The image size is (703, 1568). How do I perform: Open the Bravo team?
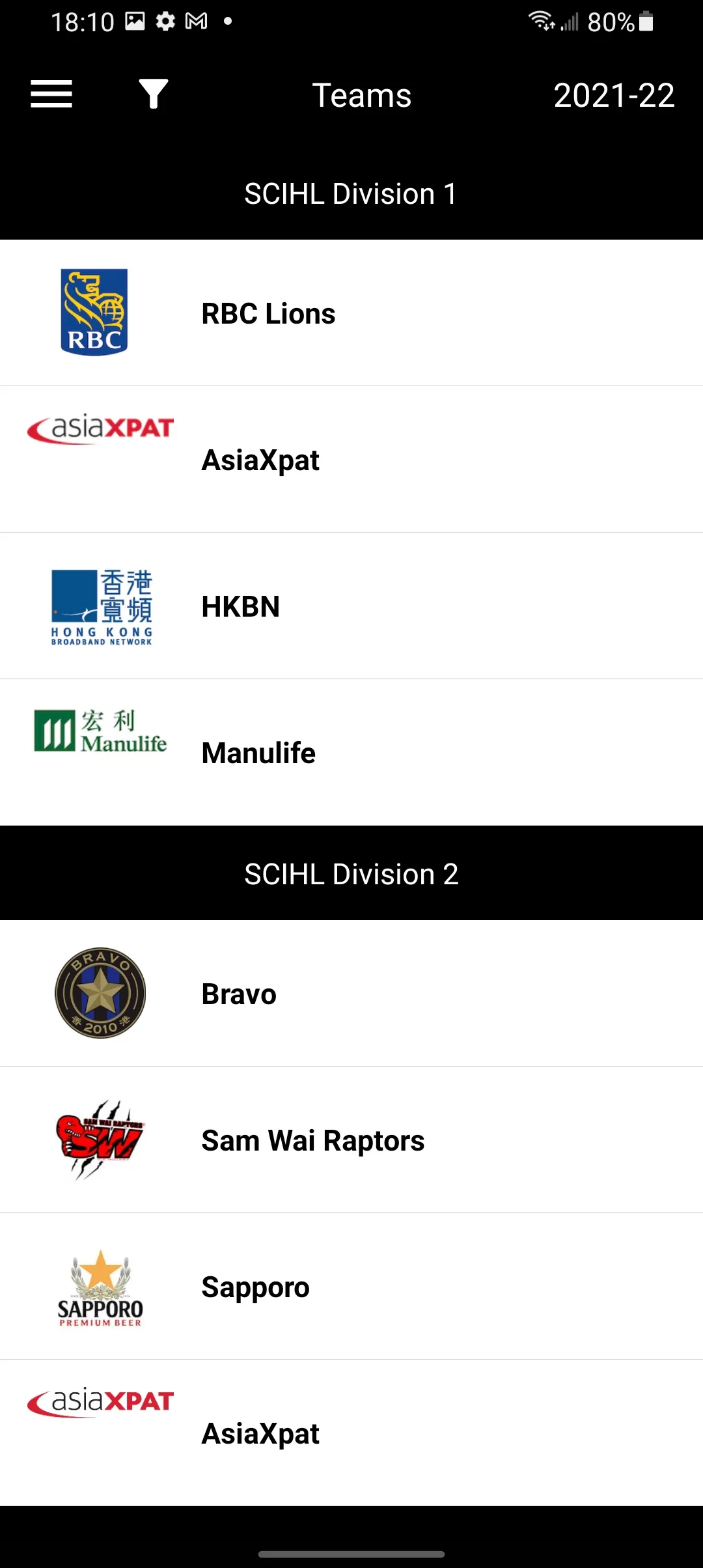coord(351,993)
